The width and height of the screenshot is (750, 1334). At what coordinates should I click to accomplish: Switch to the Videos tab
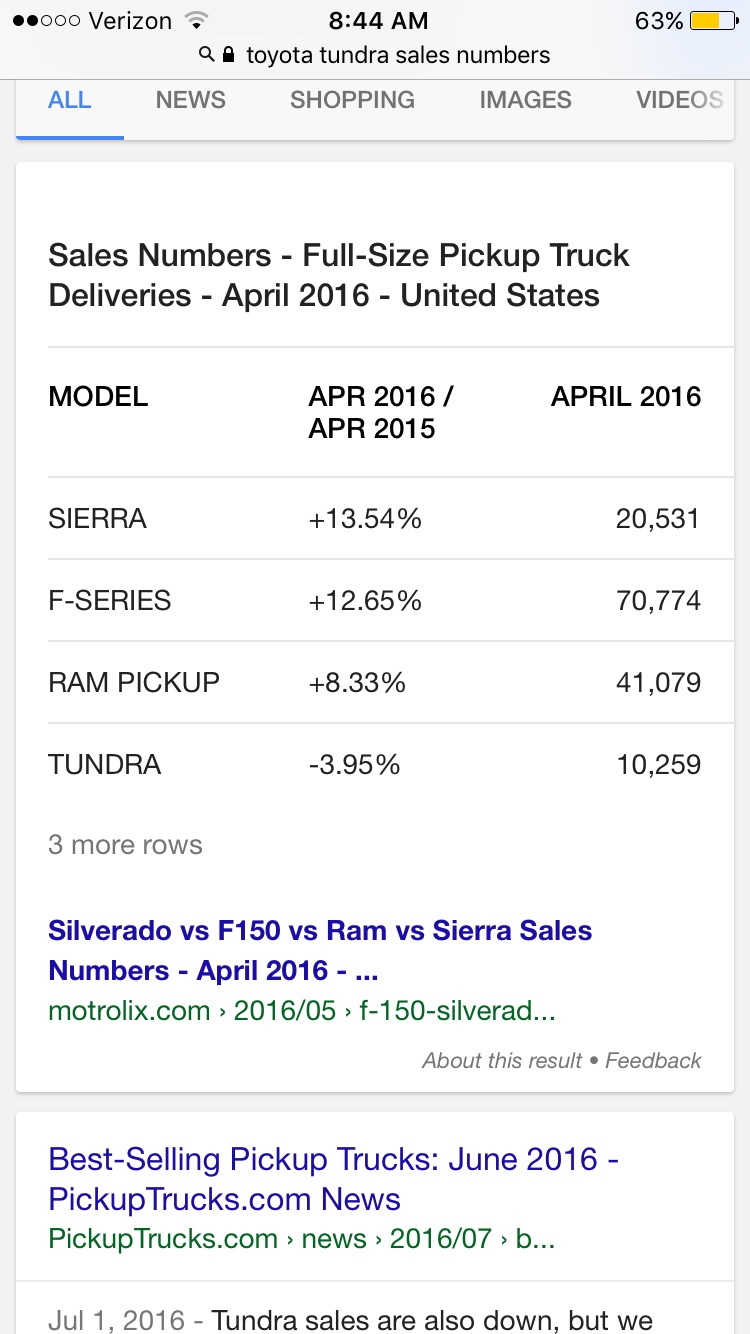[x=679, y=100]
